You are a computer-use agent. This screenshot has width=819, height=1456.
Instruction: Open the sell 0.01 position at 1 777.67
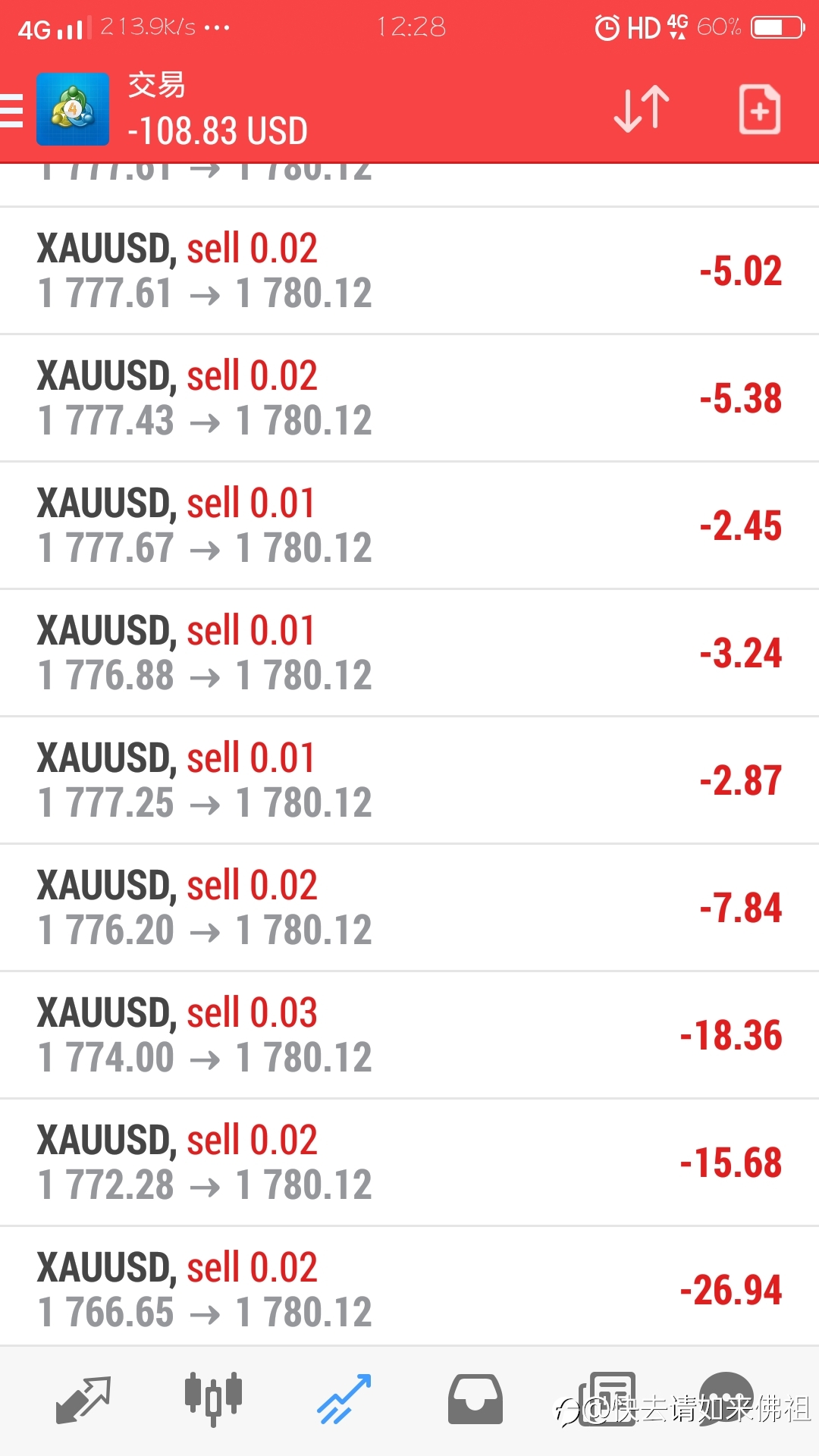tap(409, 526)
